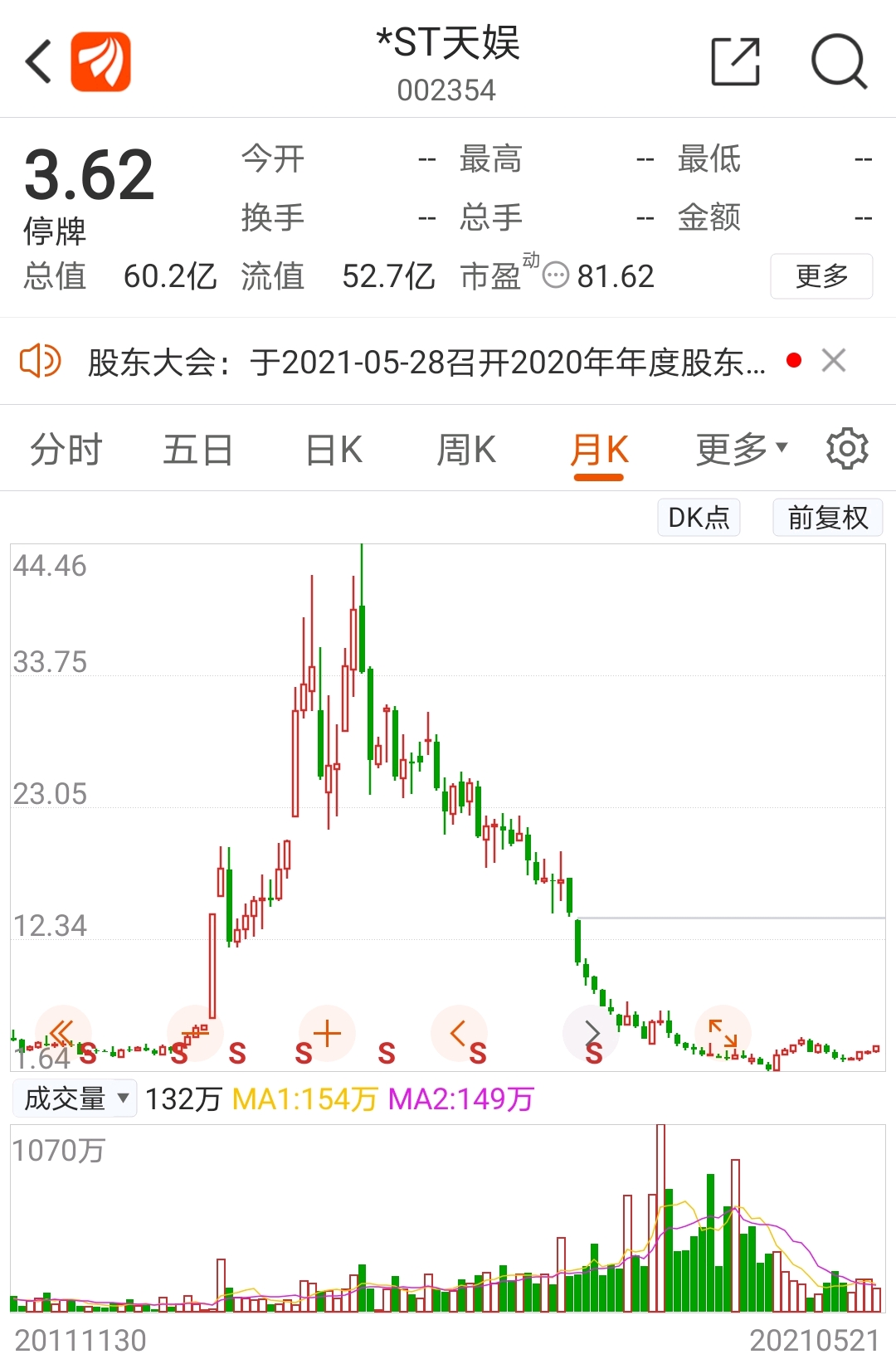The width and height of the screenshot is (896, 1359).
Task: Change the 前复权 adjustment option
Action: pyautogui.click(x=827, y=518)
